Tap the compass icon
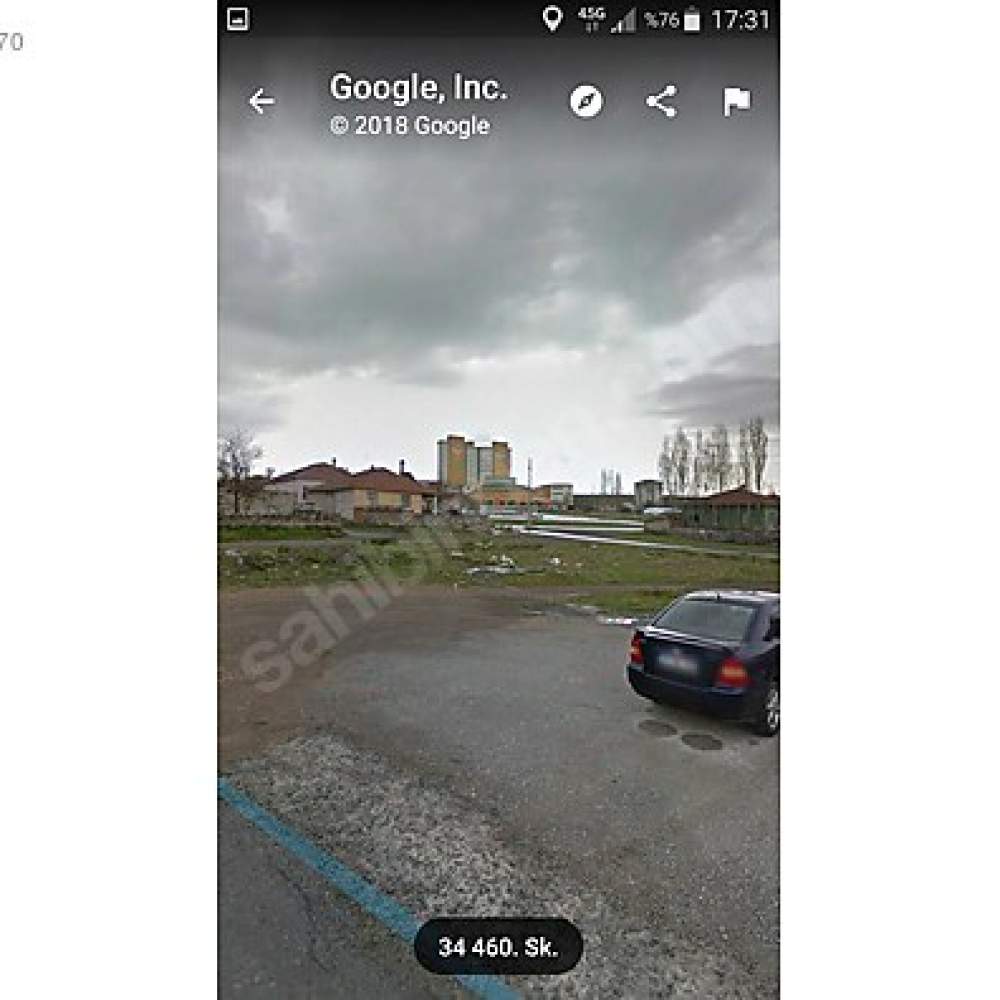 (x=586, y=101)
